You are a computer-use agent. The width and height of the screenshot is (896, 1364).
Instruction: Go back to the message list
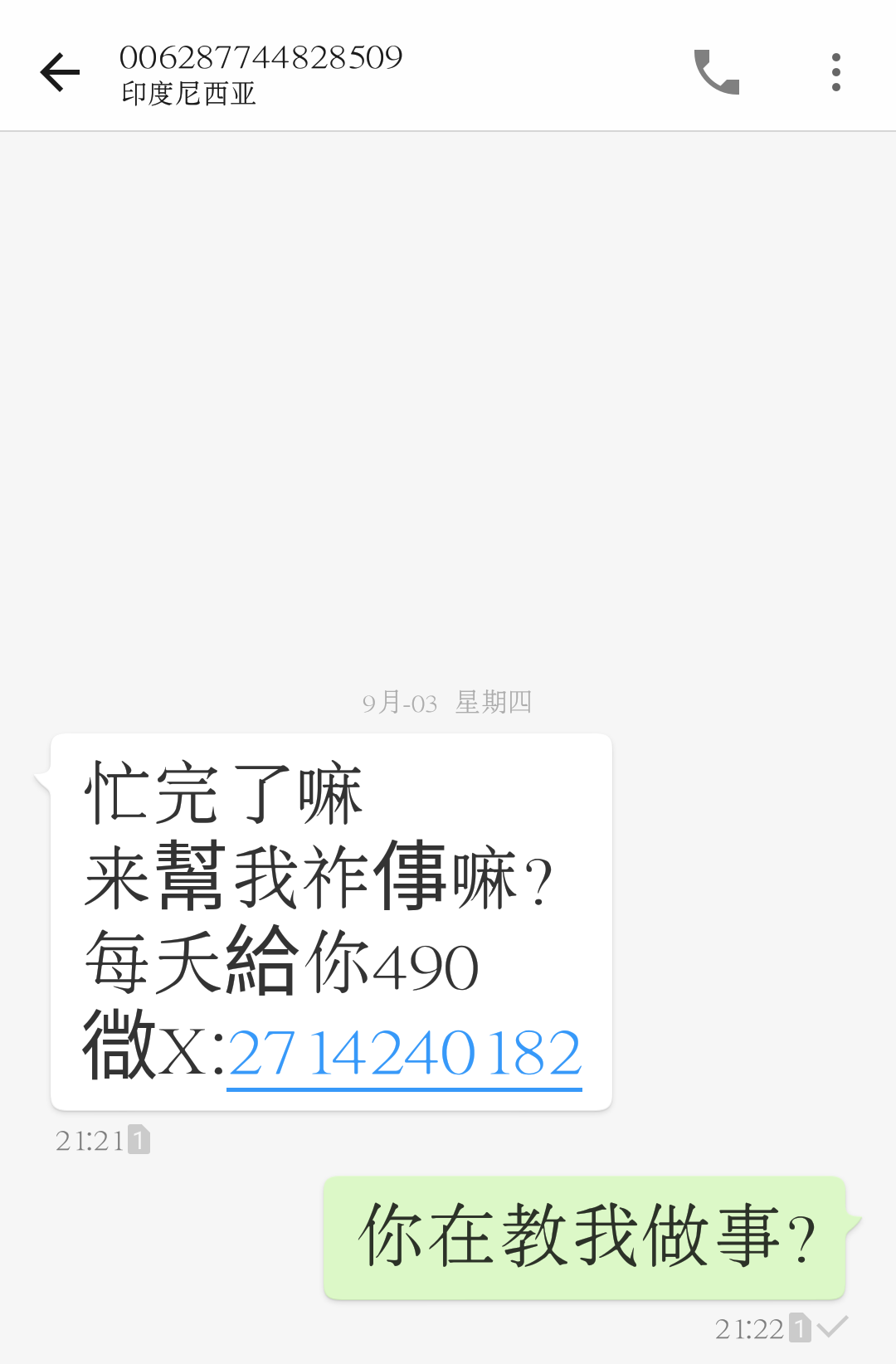60,72
